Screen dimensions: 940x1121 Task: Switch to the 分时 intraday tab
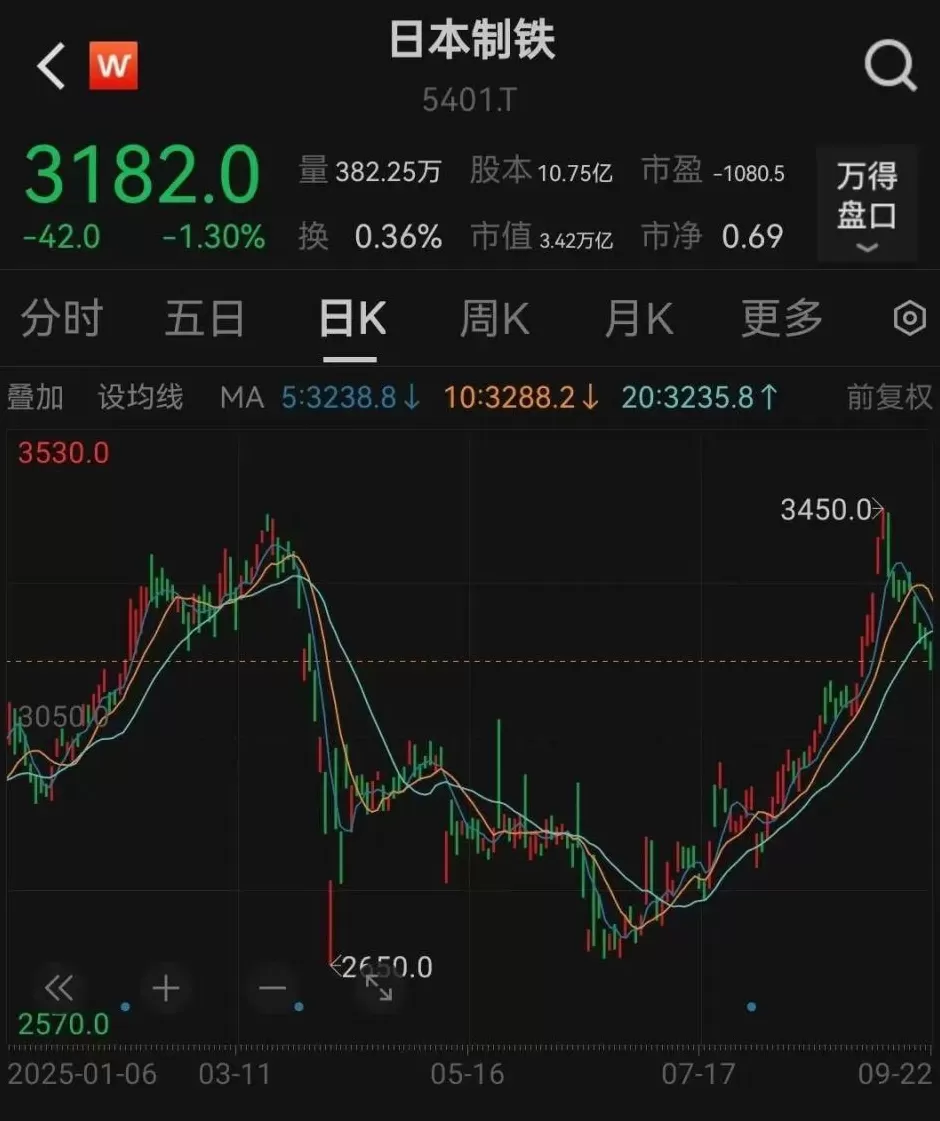62,317
